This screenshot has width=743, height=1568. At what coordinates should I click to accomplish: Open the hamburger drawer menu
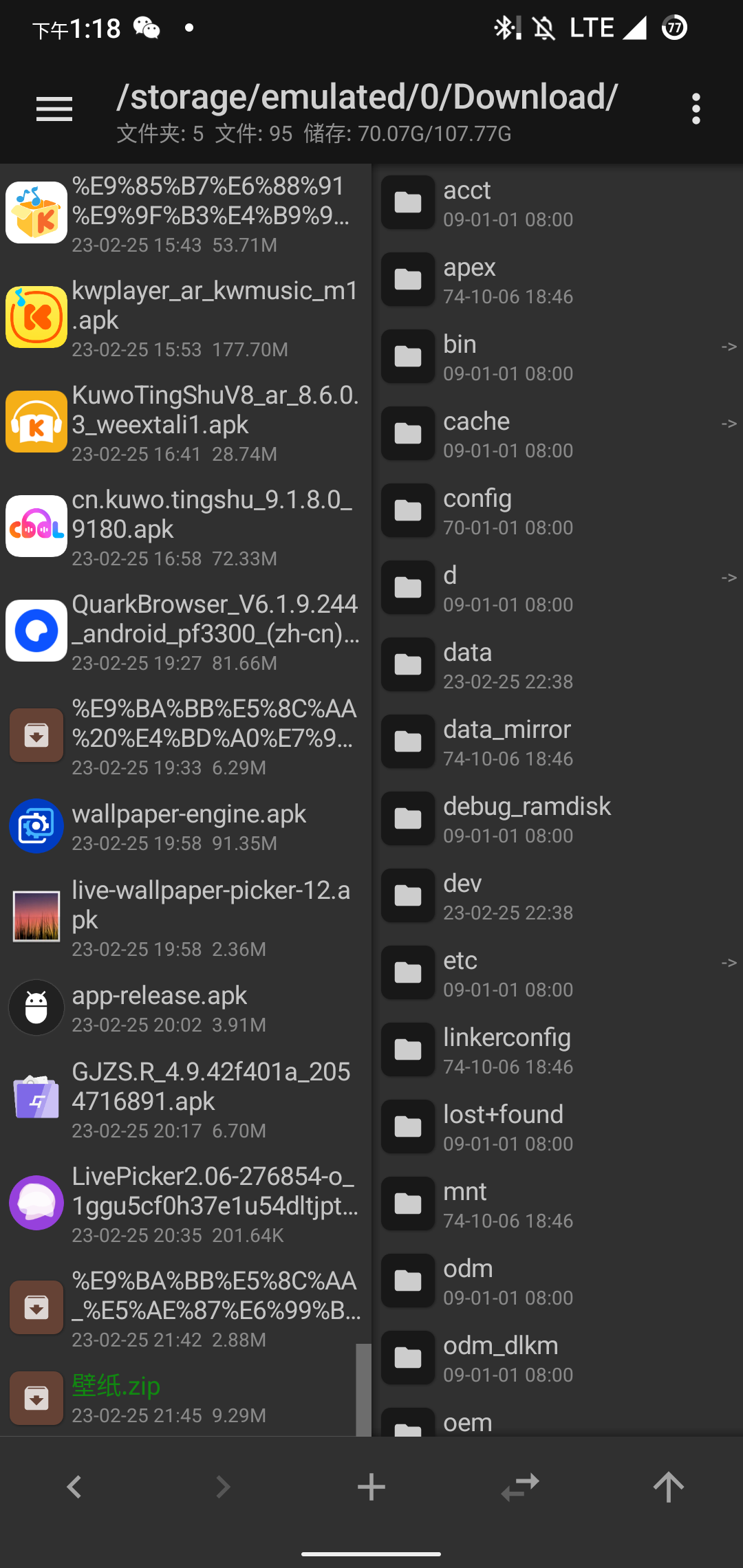pos(54,109)
